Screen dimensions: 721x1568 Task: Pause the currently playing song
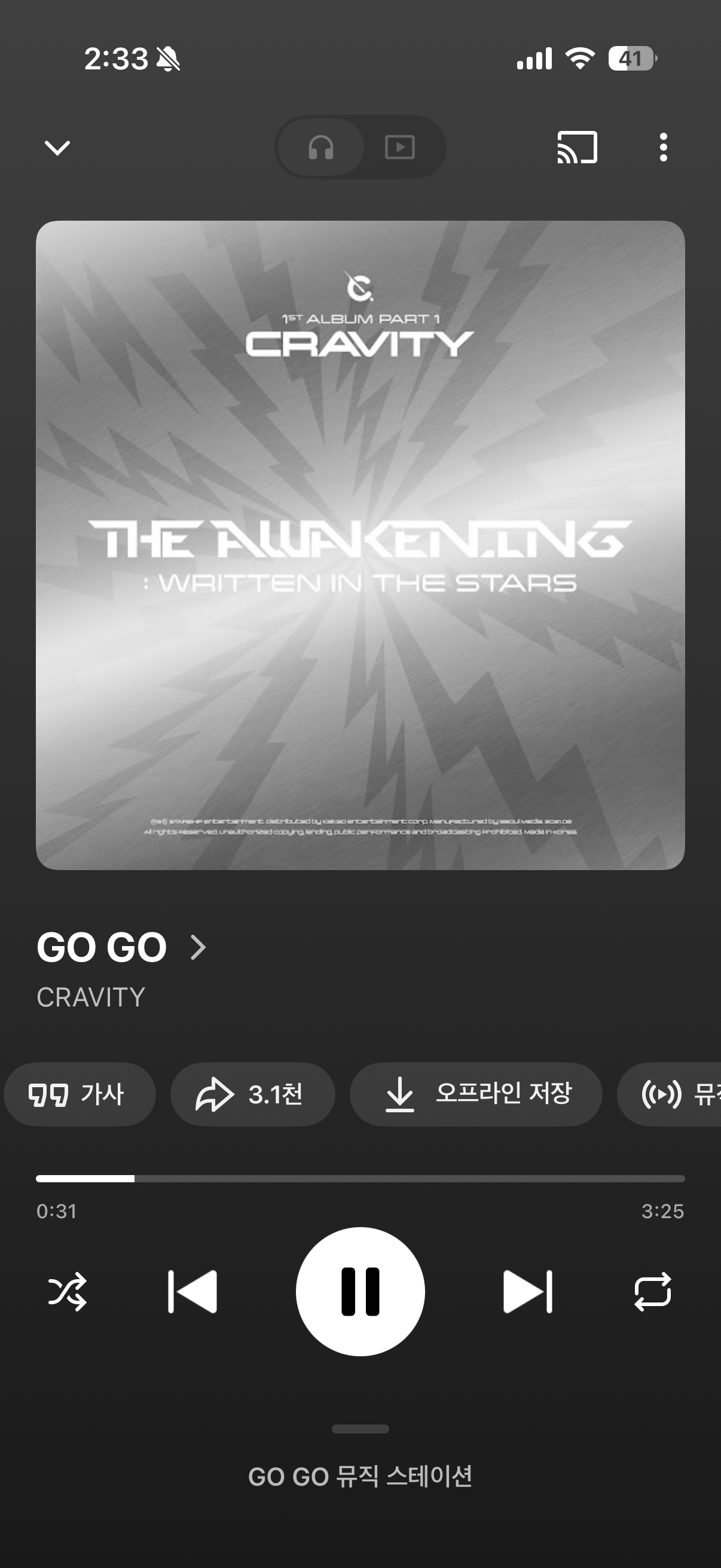pos(360,1293)
